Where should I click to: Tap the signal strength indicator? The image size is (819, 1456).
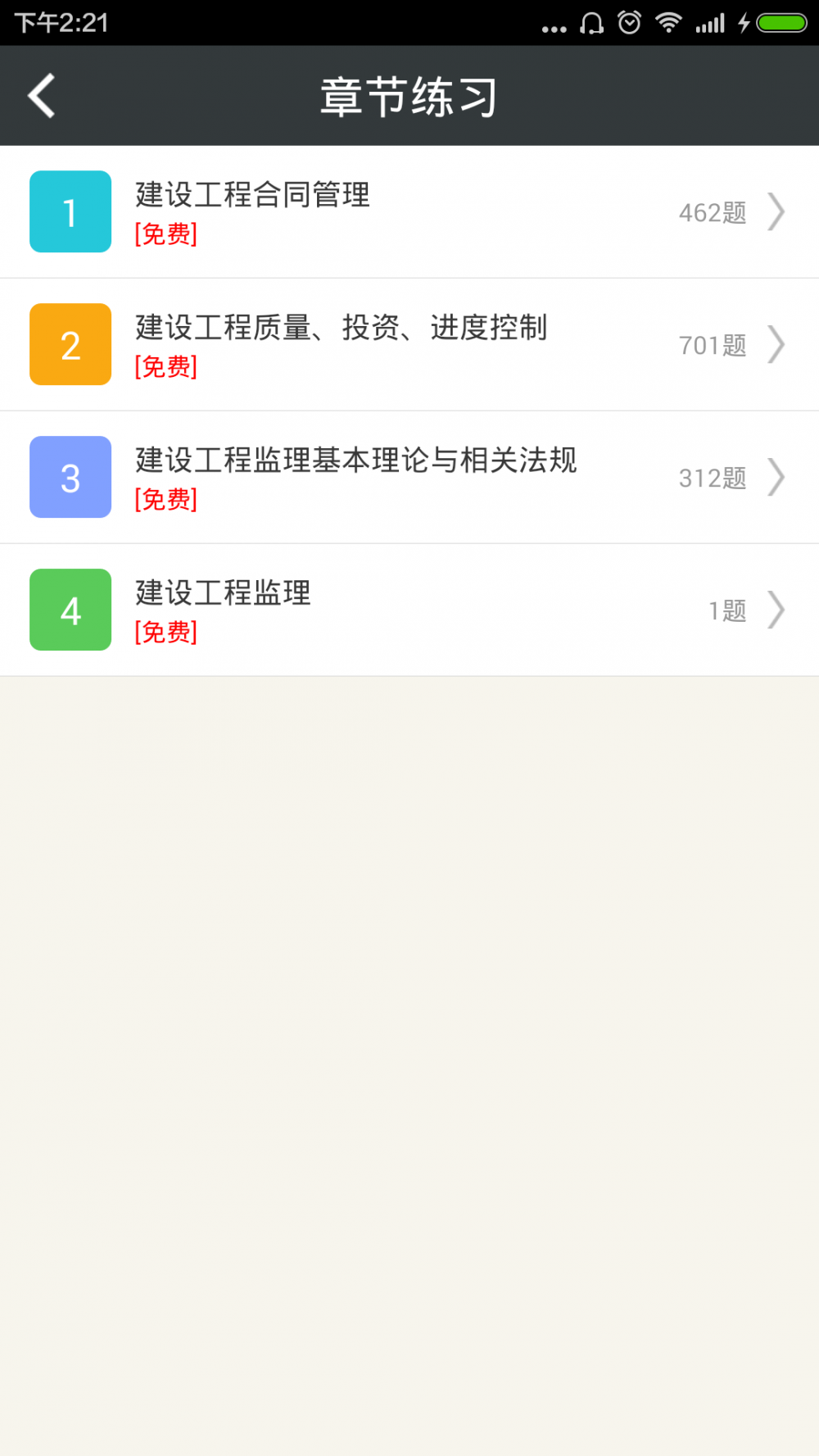[711, 24]
